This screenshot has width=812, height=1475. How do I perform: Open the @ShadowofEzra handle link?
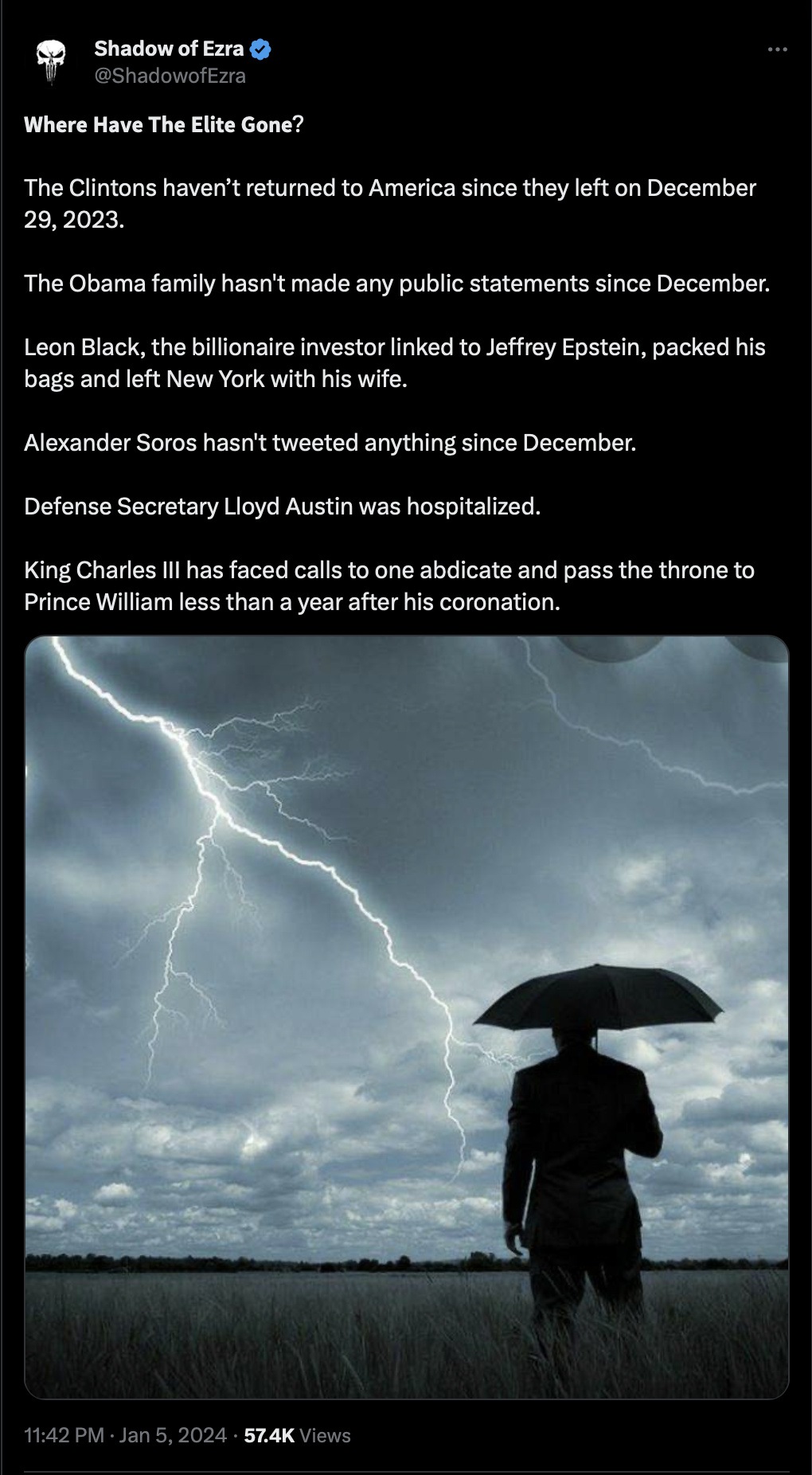tap(170, 76)
